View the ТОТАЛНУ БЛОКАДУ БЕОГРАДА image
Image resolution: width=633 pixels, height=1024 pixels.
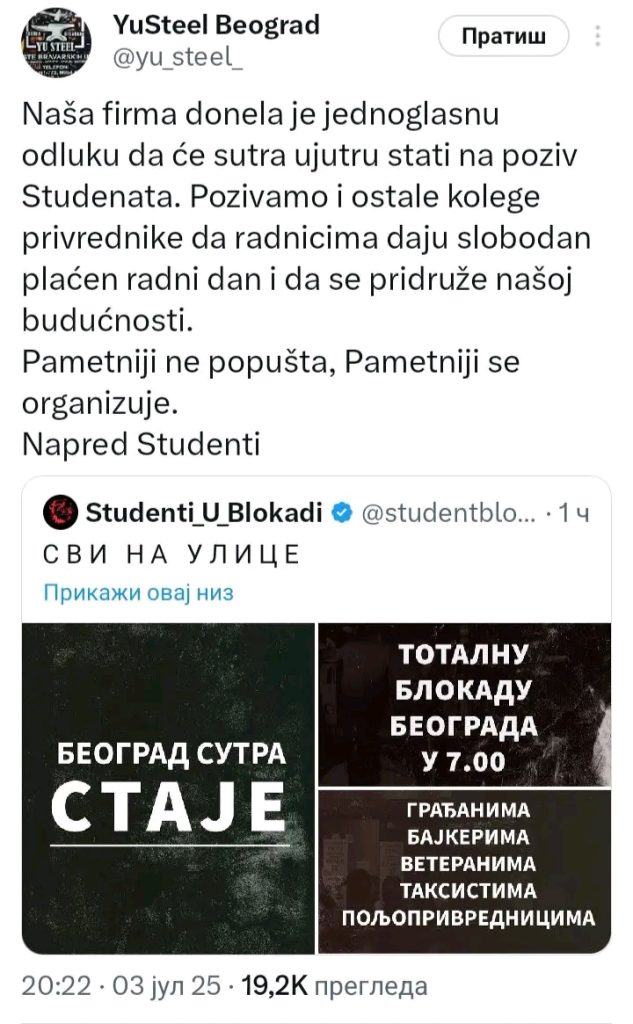coord(465,703)
